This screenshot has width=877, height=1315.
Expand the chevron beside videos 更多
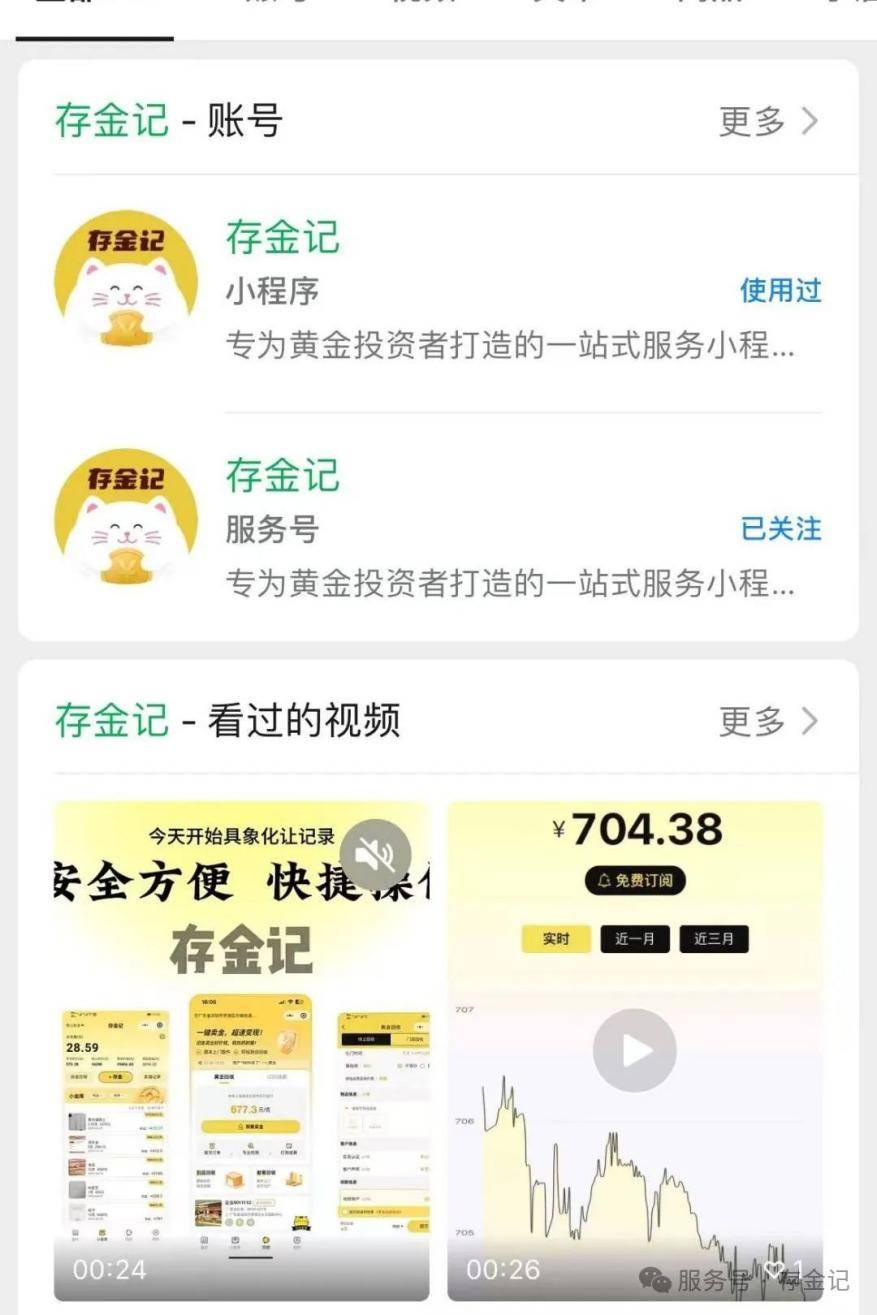[x=812, y=721]
